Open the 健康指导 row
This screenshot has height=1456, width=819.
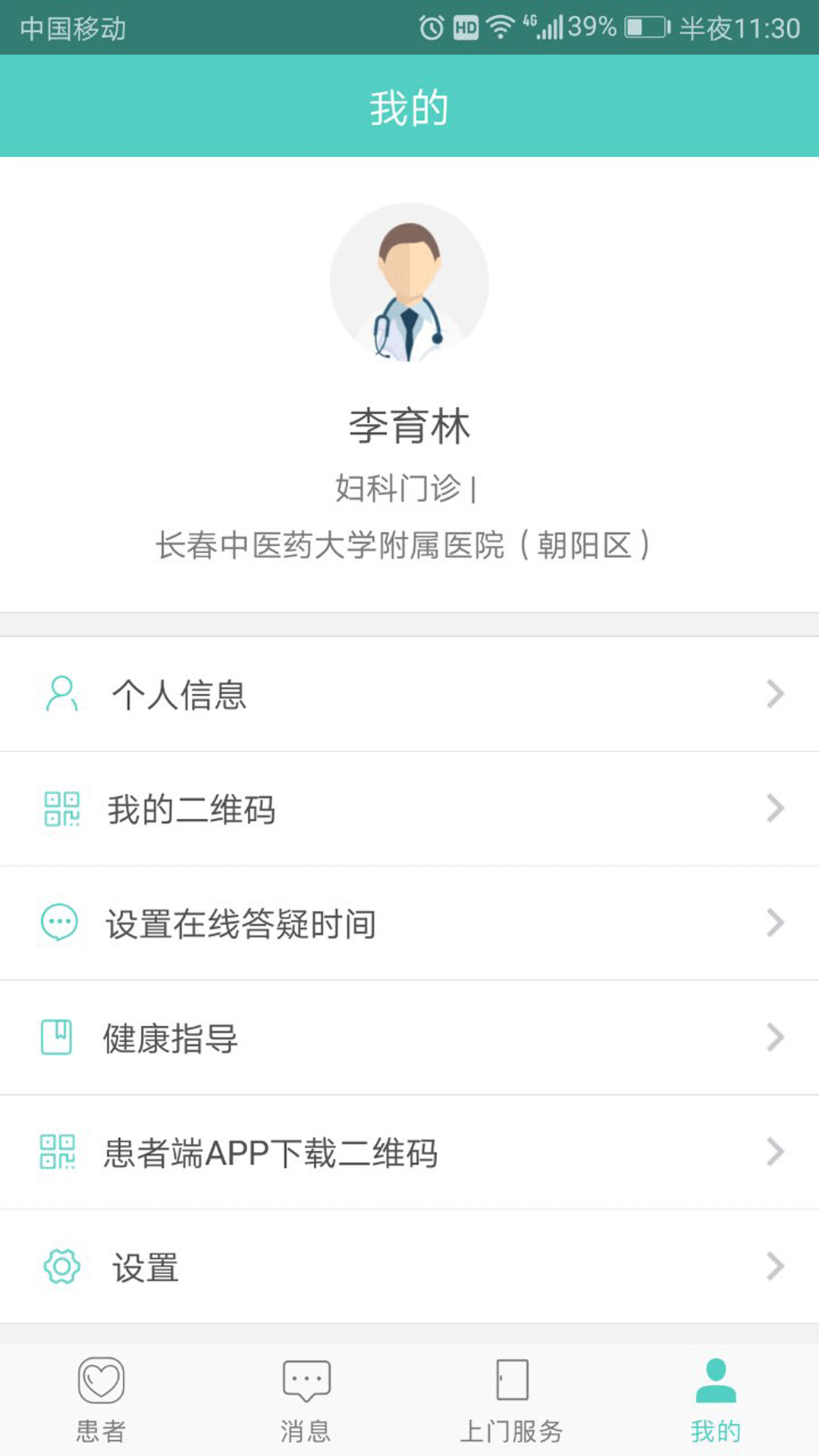(409, 1038)
